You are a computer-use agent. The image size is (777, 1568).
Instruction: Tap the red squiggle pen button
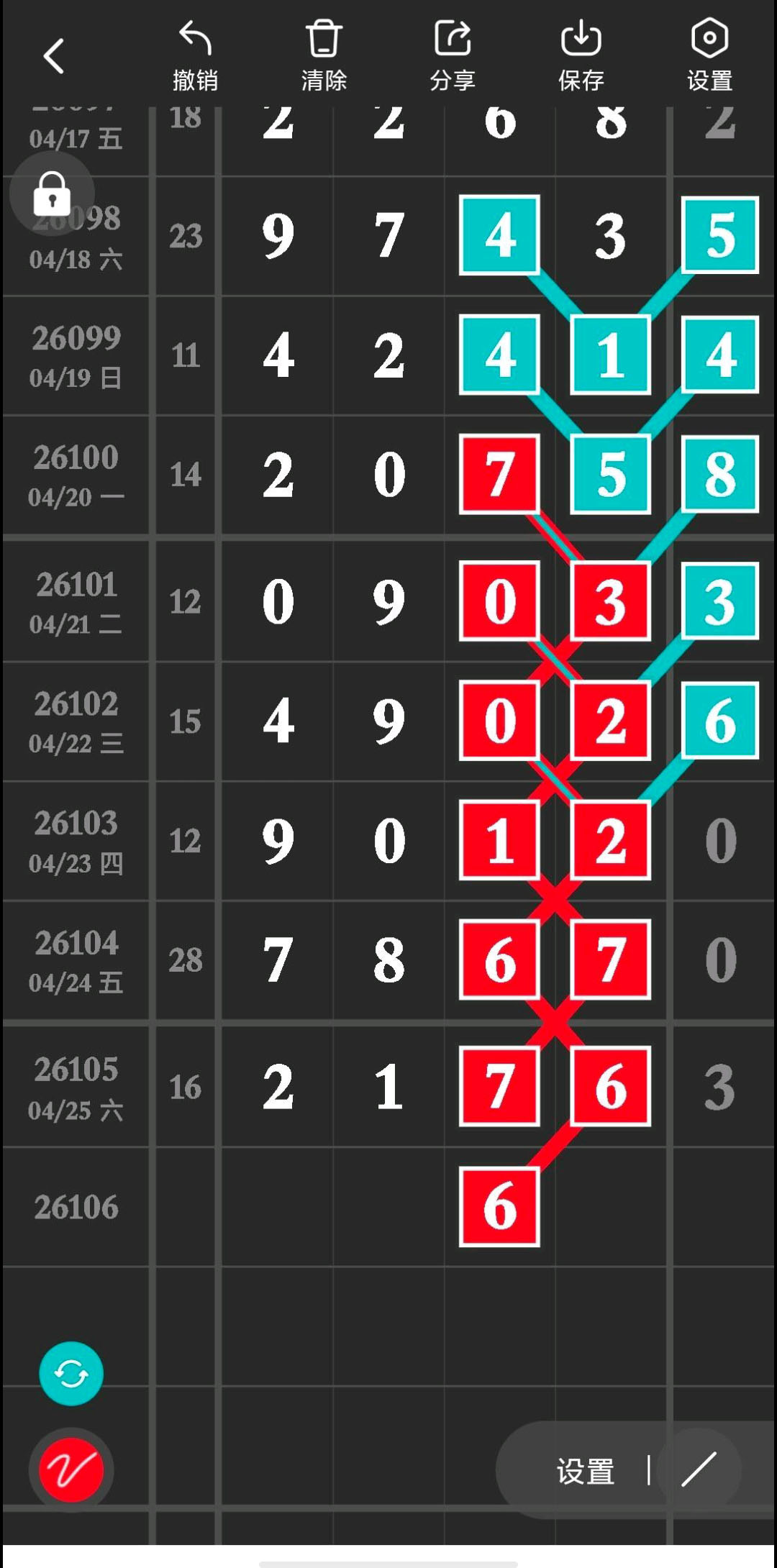coord(71,1470)
